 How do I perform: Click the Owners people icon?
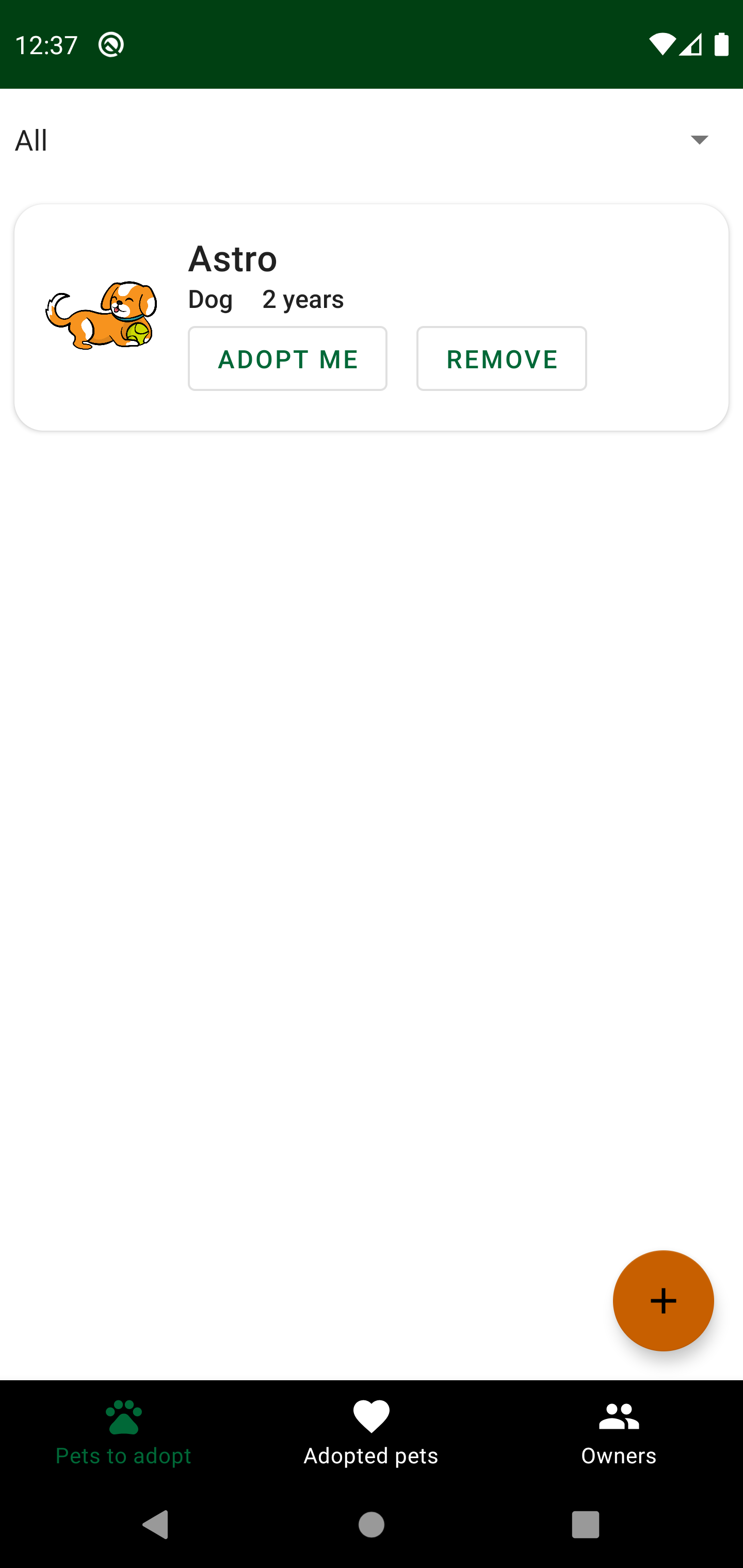click(x=619, y=1416)
